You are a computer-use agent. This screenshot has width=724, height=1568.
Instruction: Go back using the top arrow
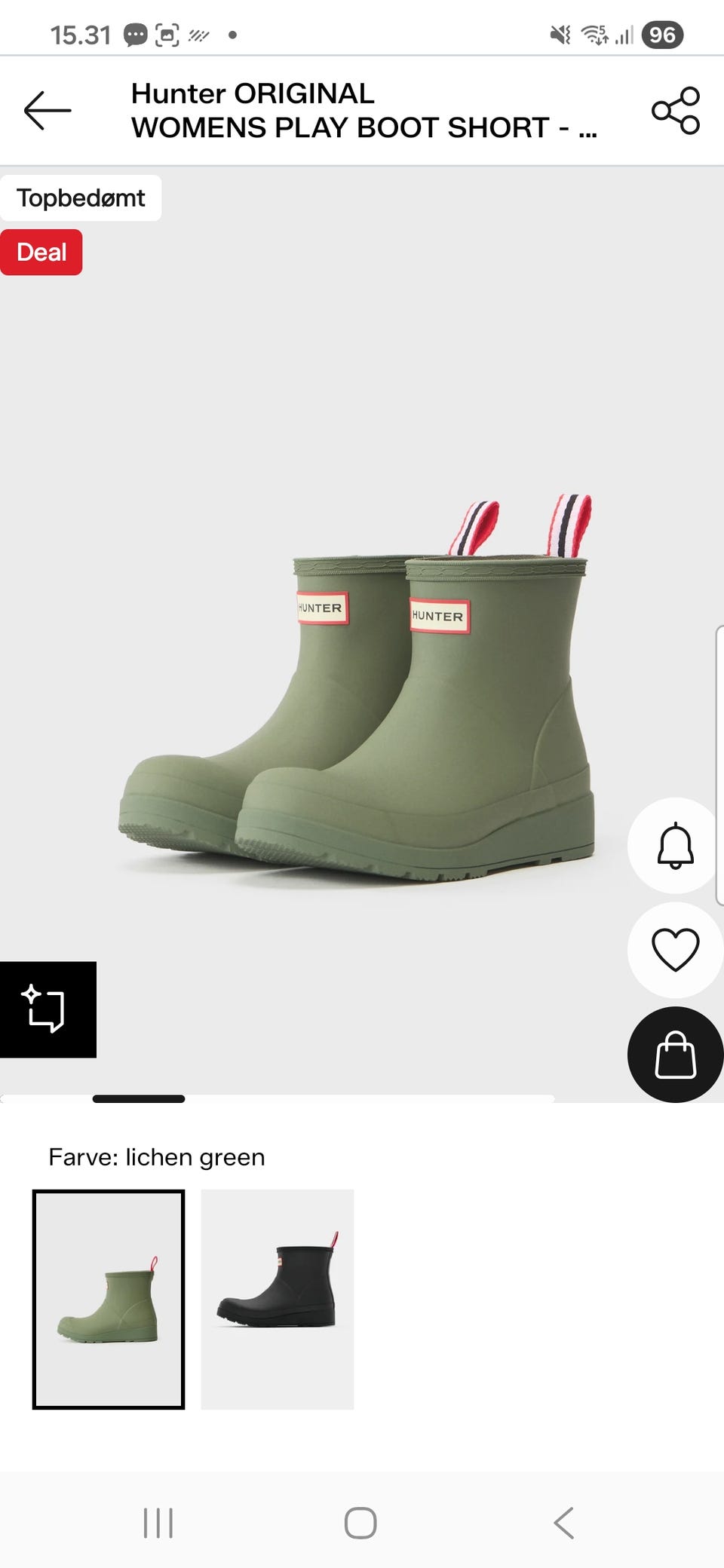[48, 110]
